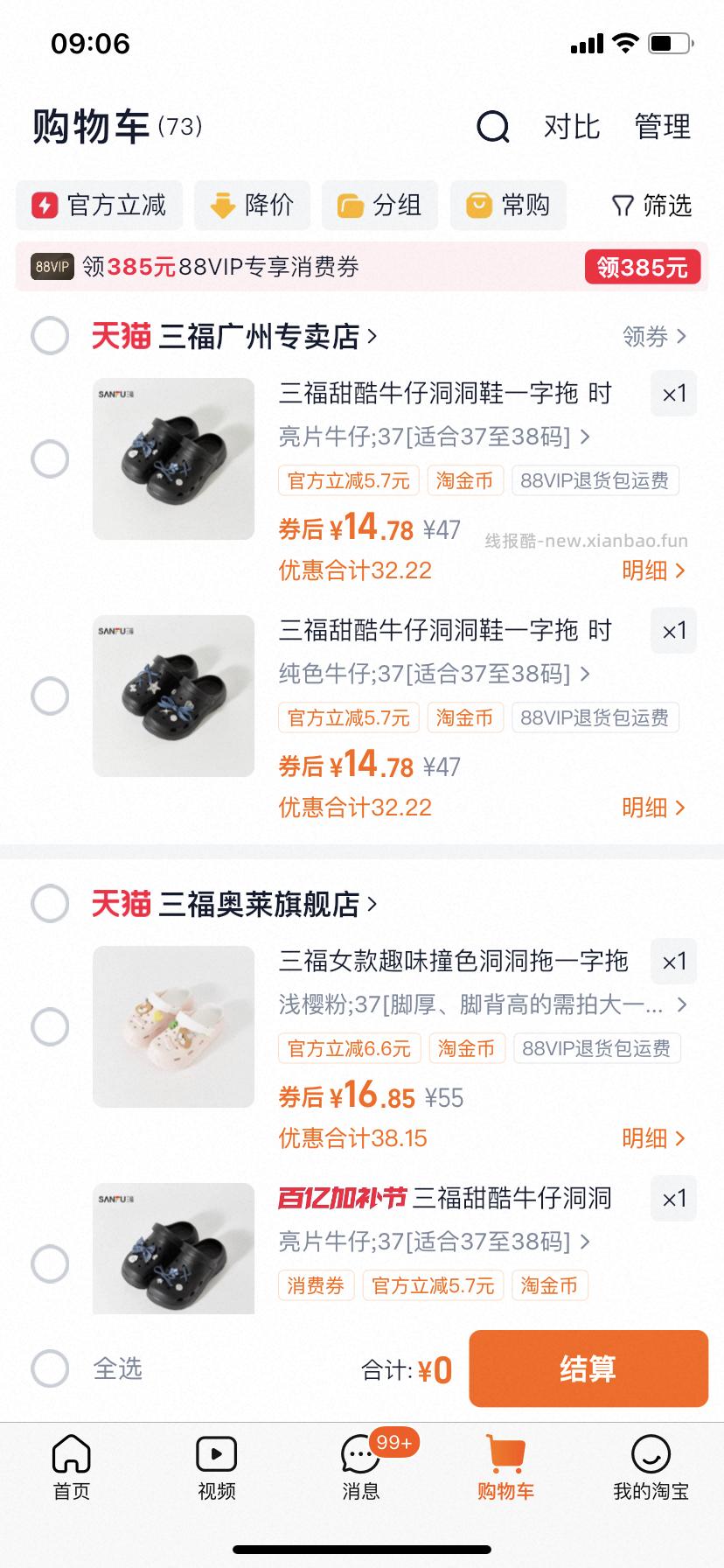
Task: Check the first 三福甜酷牛仔洞洞鞋 item circle
Action: 50,458
